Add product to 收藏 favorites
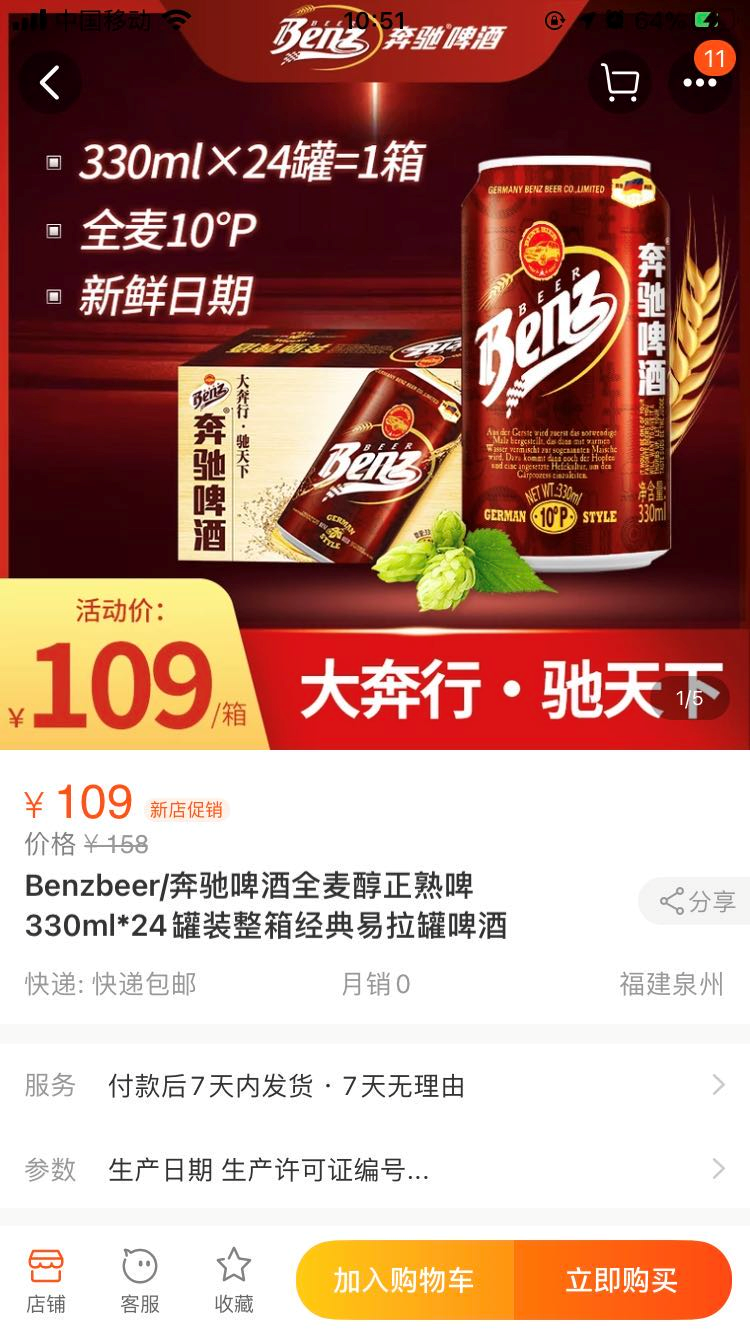The image size is (750, 1334). 234,1280
